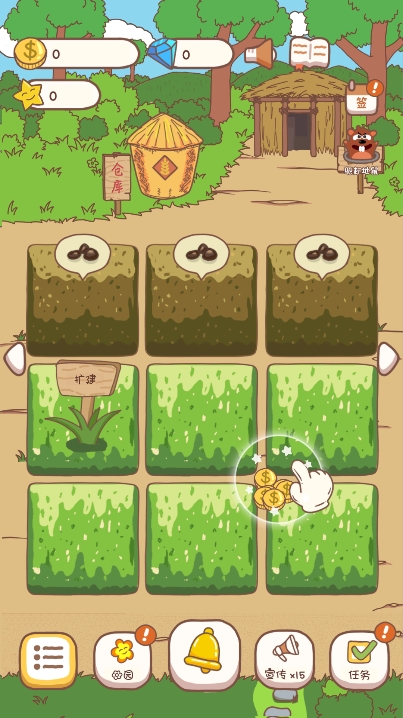Open the list menu button
The width and height of the screenshot is (403, 718).
(x=48, y=660)
